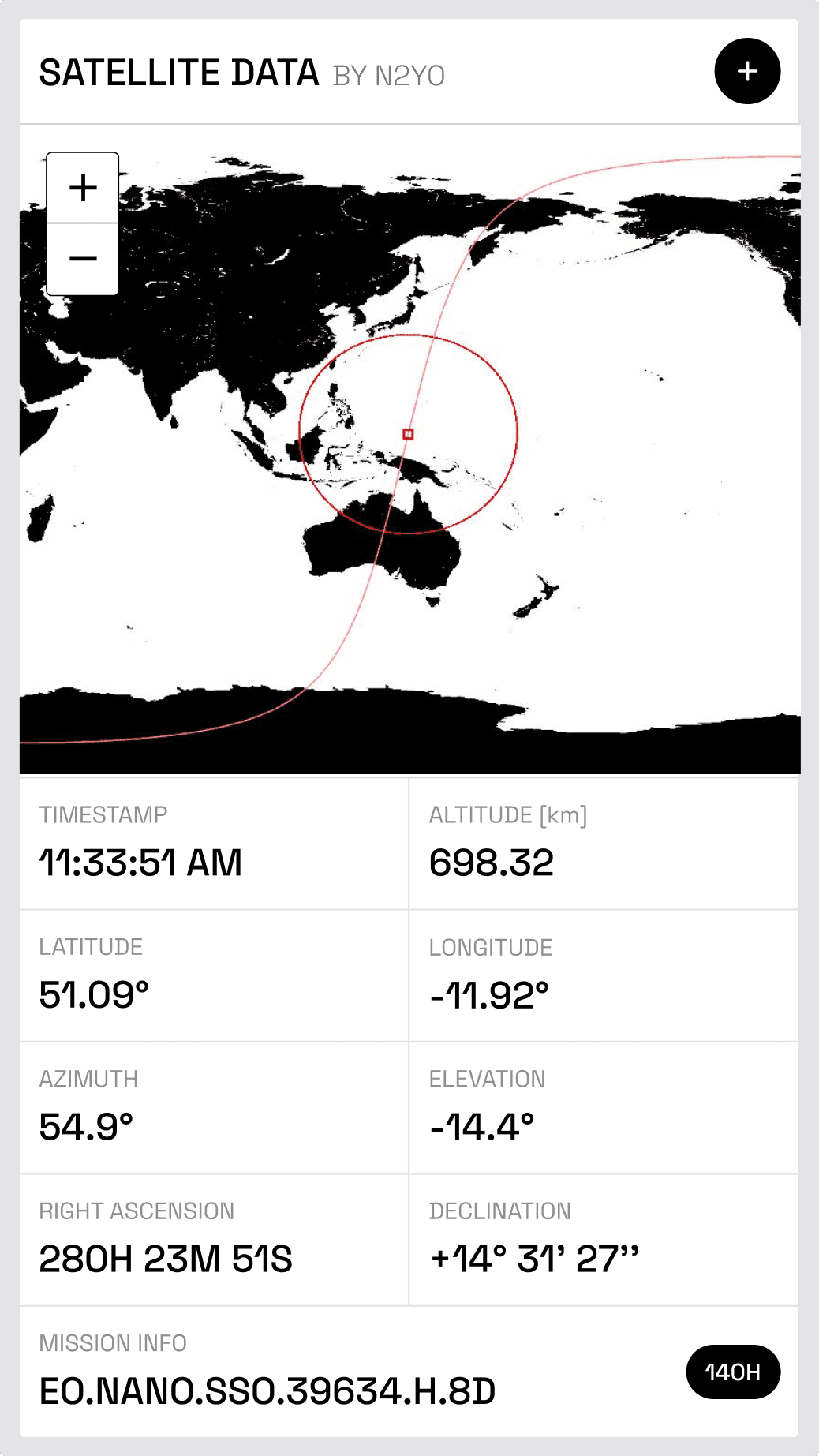Zoom in on the satellite map
Viewport: 819px width, 1456px height.
(x=83, y=189)
